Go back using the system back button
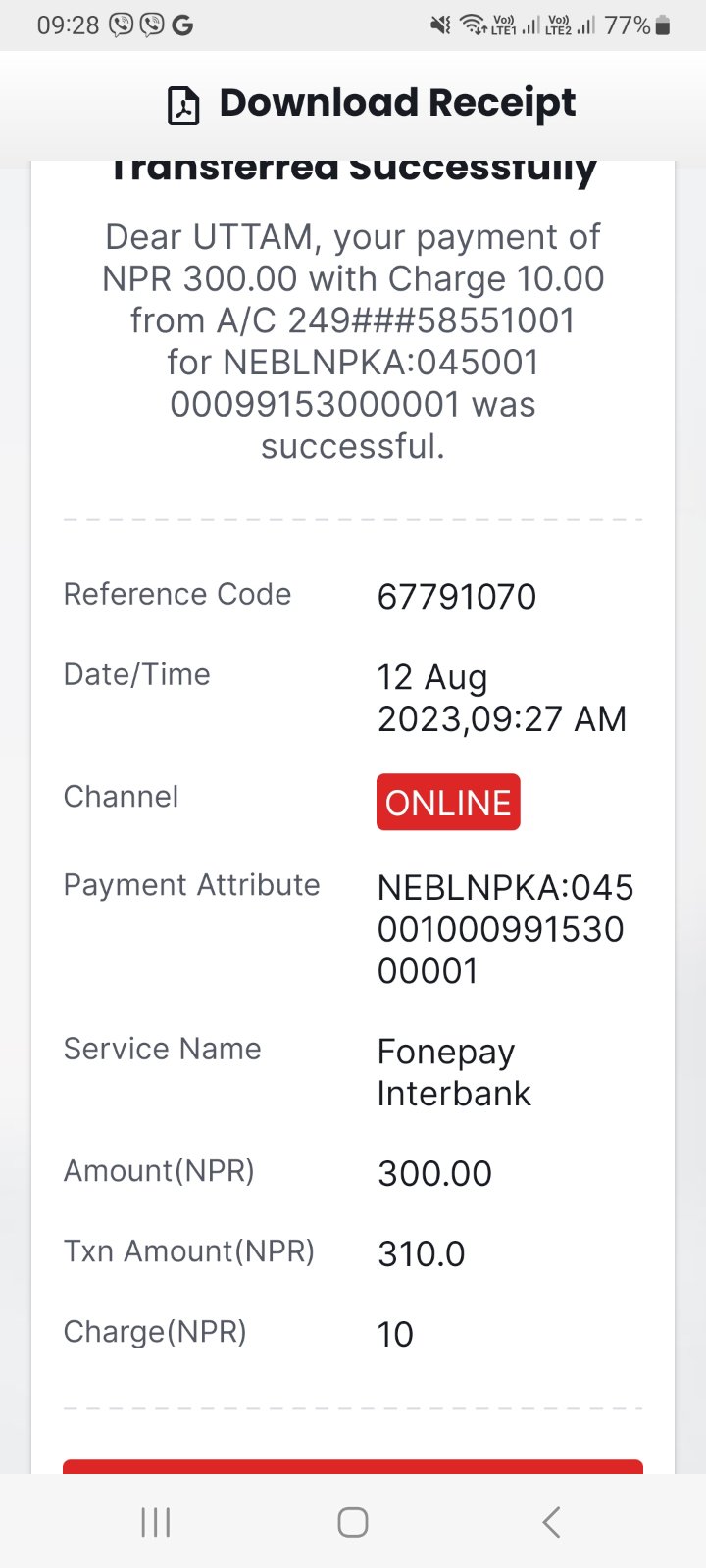 point(551,1522)
